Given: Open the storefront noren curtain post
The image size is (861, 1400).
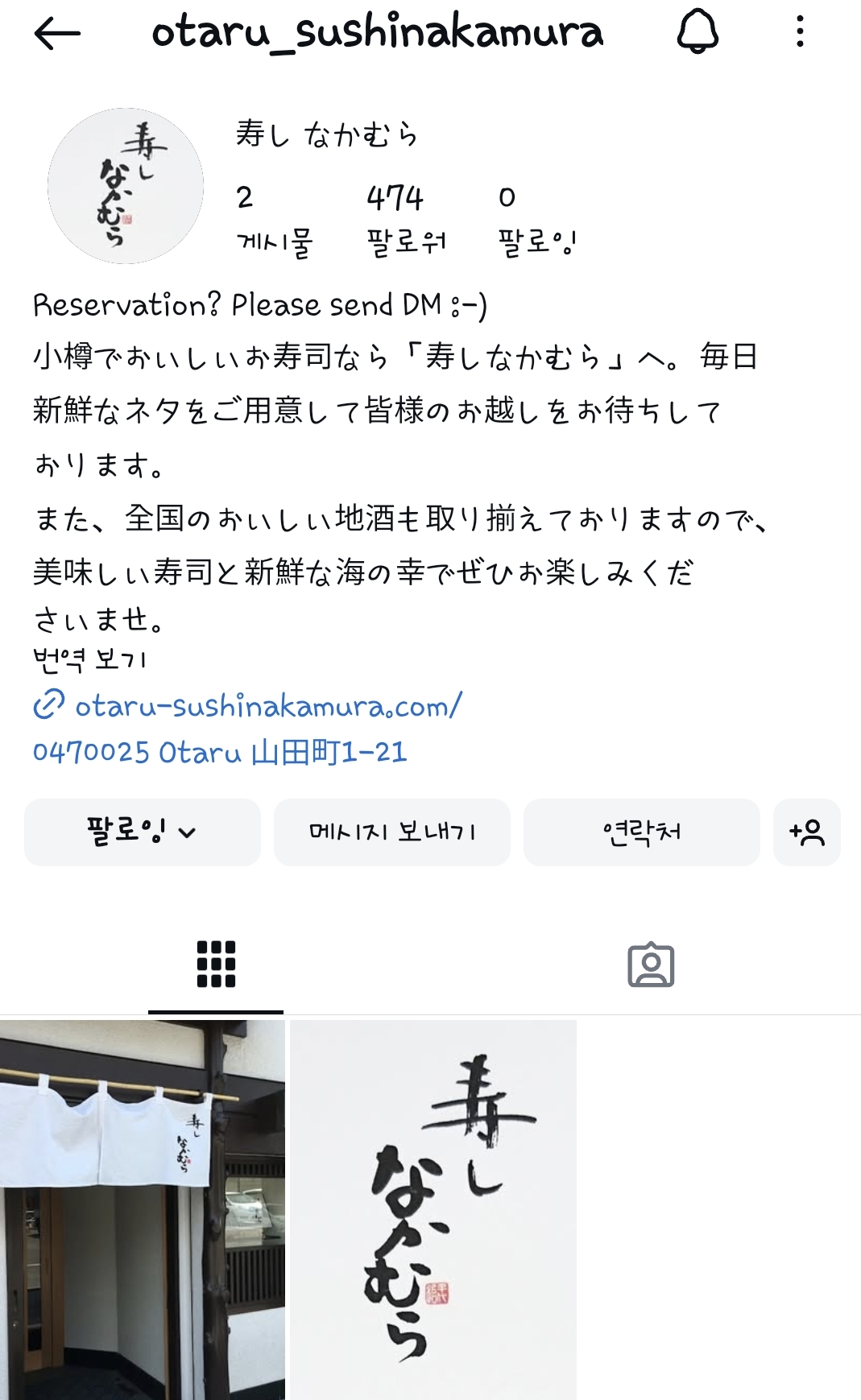Looking at the screenshot, I should (143, 1209).
